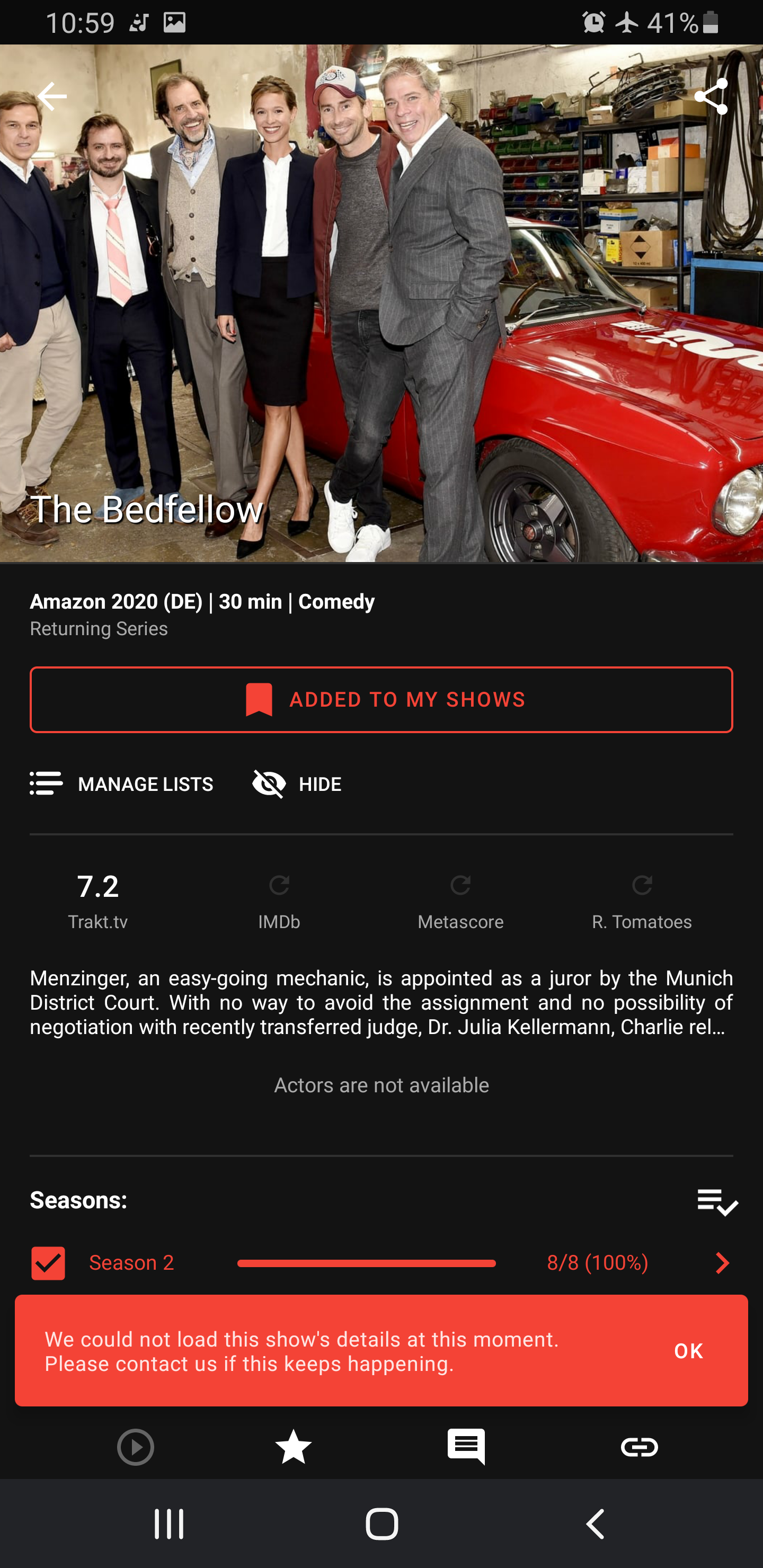Open recent apps from navigation bar
The image size is (763, 1568).
[168, 1524]
